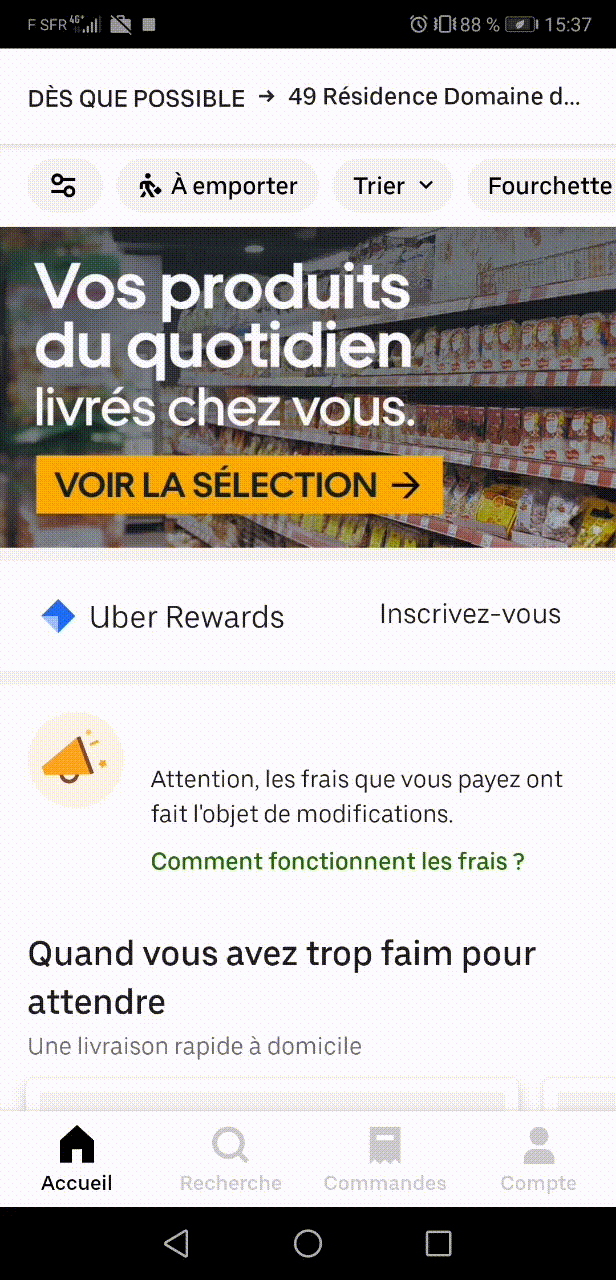
Task: Open the filter settings icon
Action: [64, 186]
